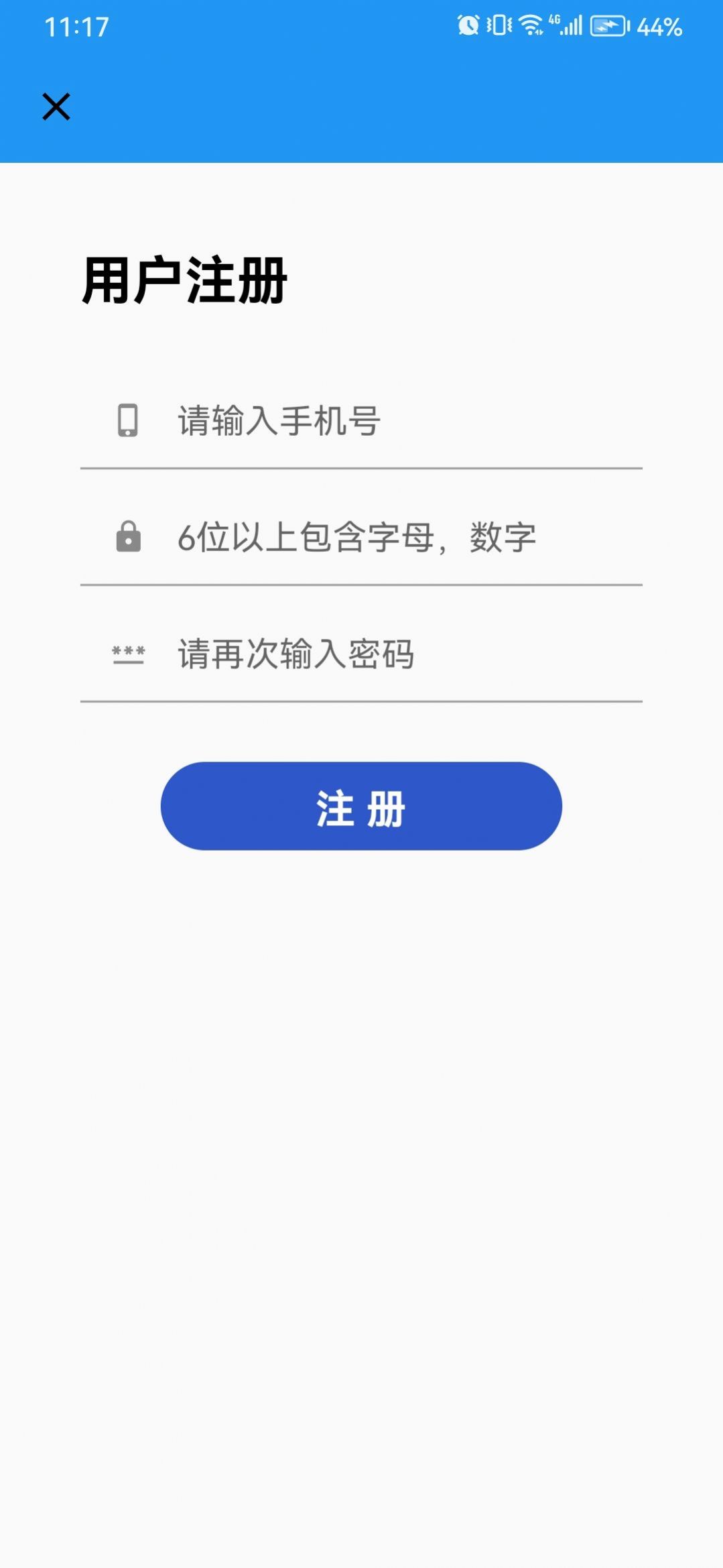Click the X to exit registration
This screenshot has width=723, height=1568.
pyautogui.click(x=56, y=107)
